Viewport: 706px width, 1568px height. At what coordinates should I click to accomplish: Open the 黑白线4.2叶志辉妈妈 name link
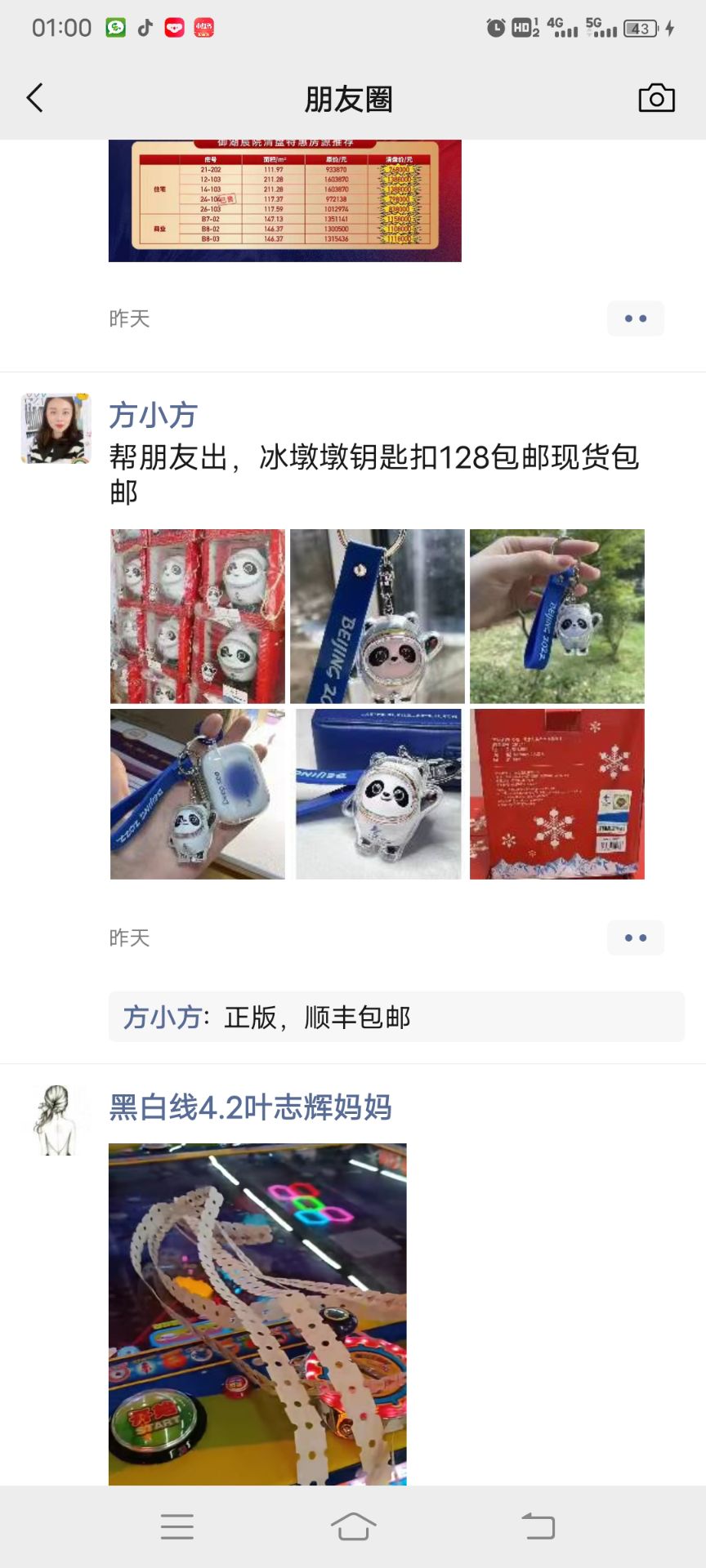250,1107
